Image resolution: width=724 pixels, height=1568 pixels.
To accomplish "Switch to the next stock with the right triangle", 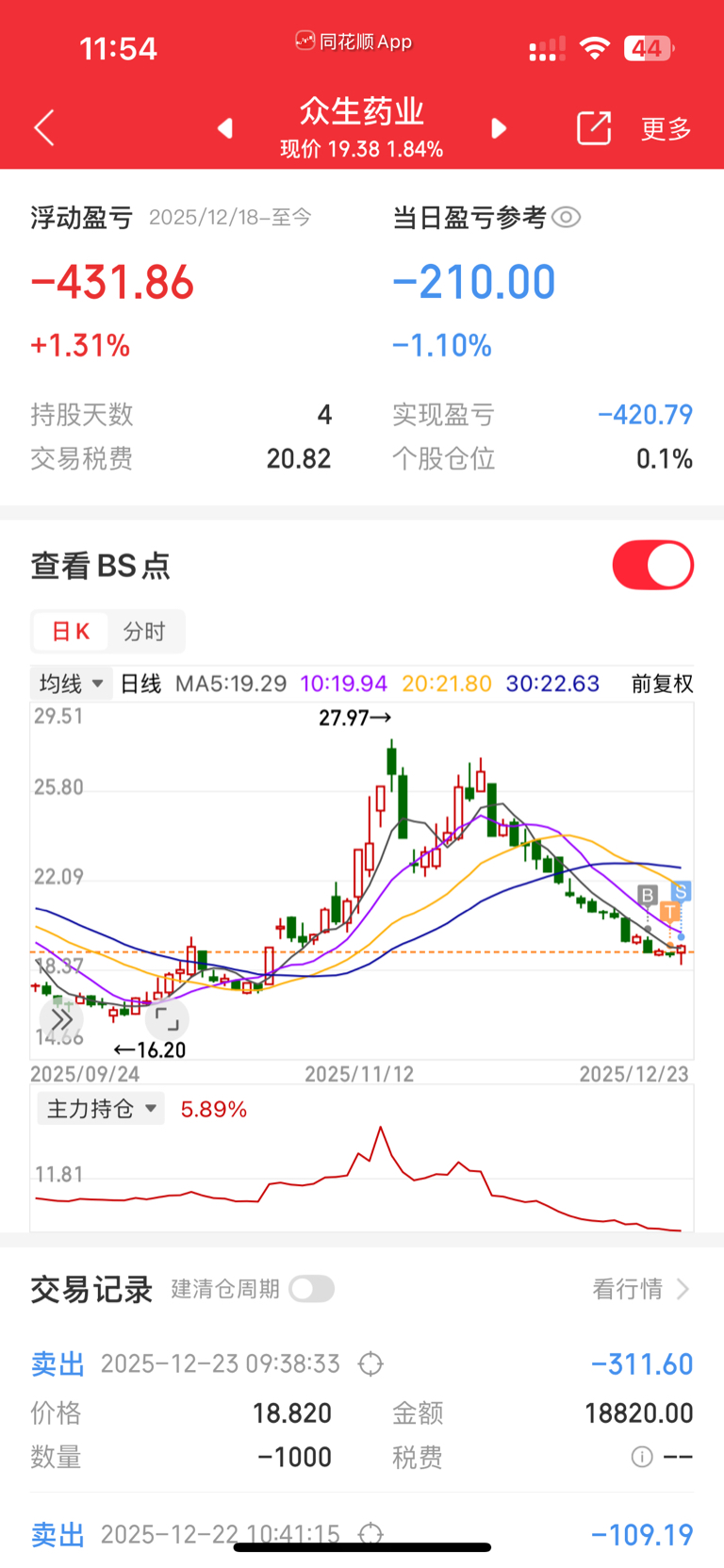I will tap(500, 127).
